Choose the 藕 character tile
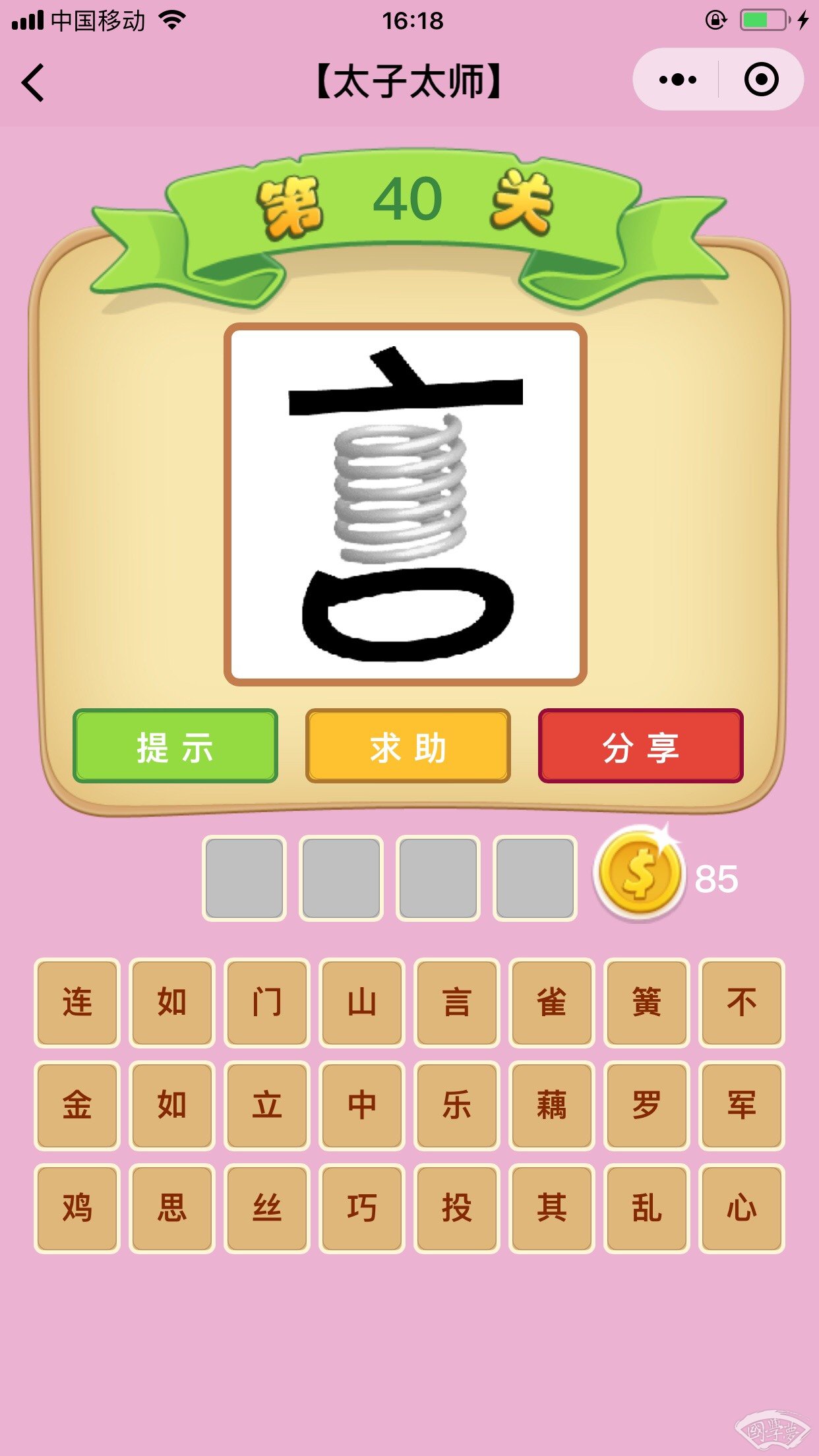 (x=552, y=1105)
